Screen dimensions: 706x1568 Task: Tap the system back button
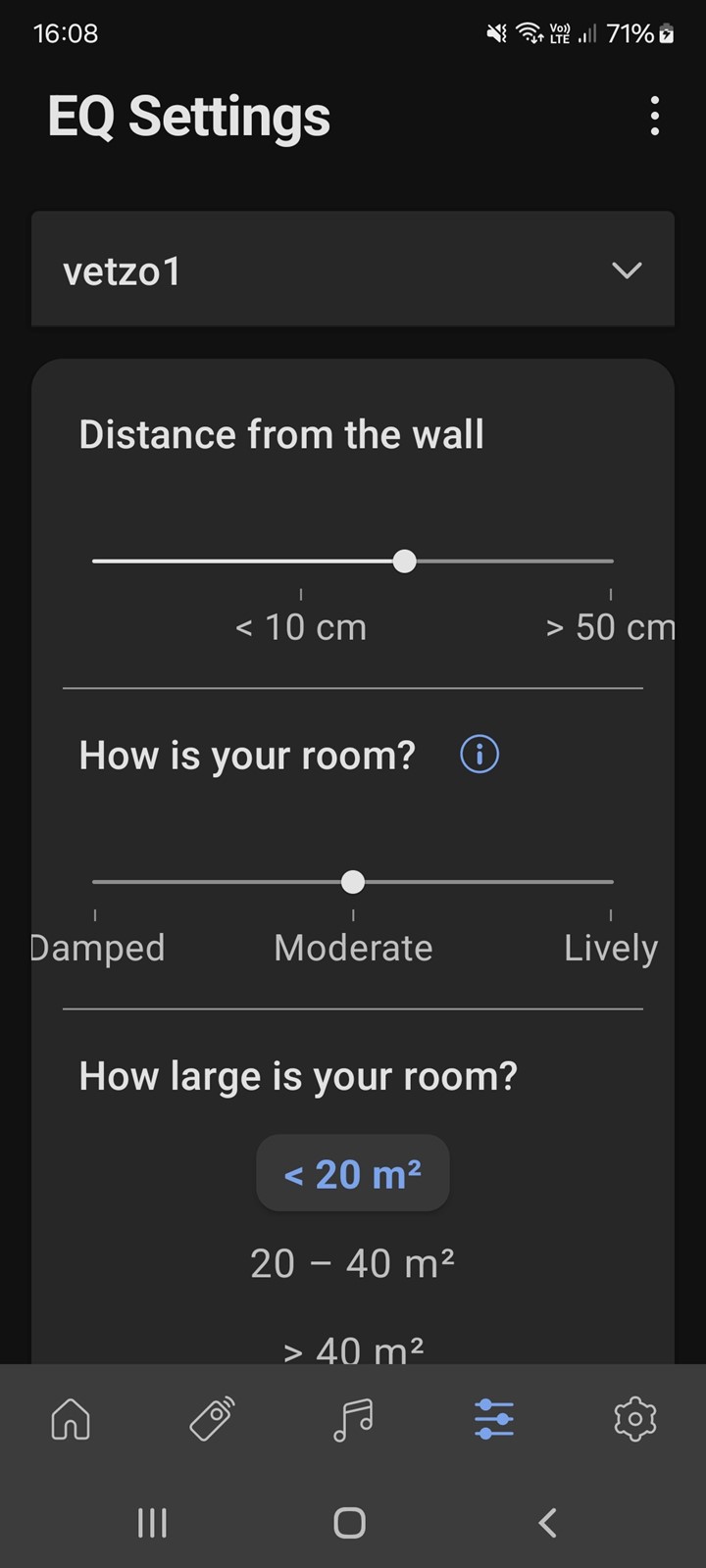548,1522
